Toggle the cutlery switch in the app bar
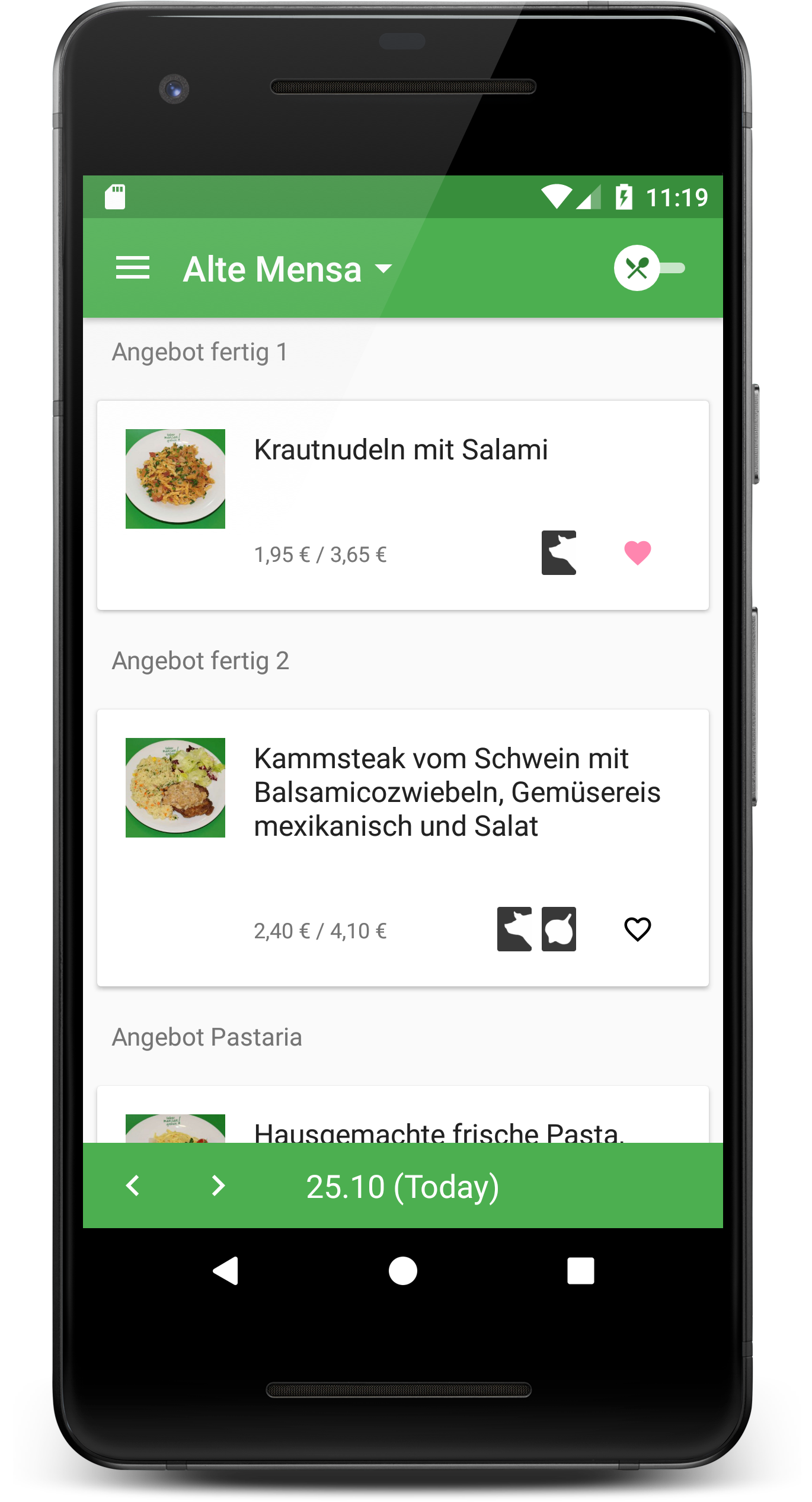The height and width of the screenshot is (1502, 812). 650,269
